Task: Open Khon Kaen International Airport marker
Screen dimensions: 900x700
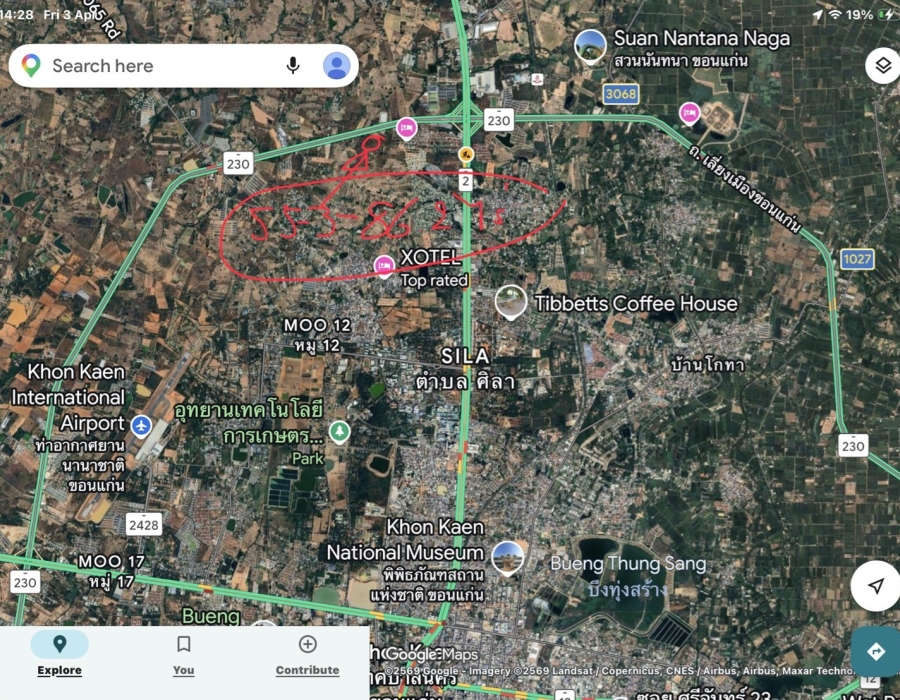Action: [x=141, y=426]
